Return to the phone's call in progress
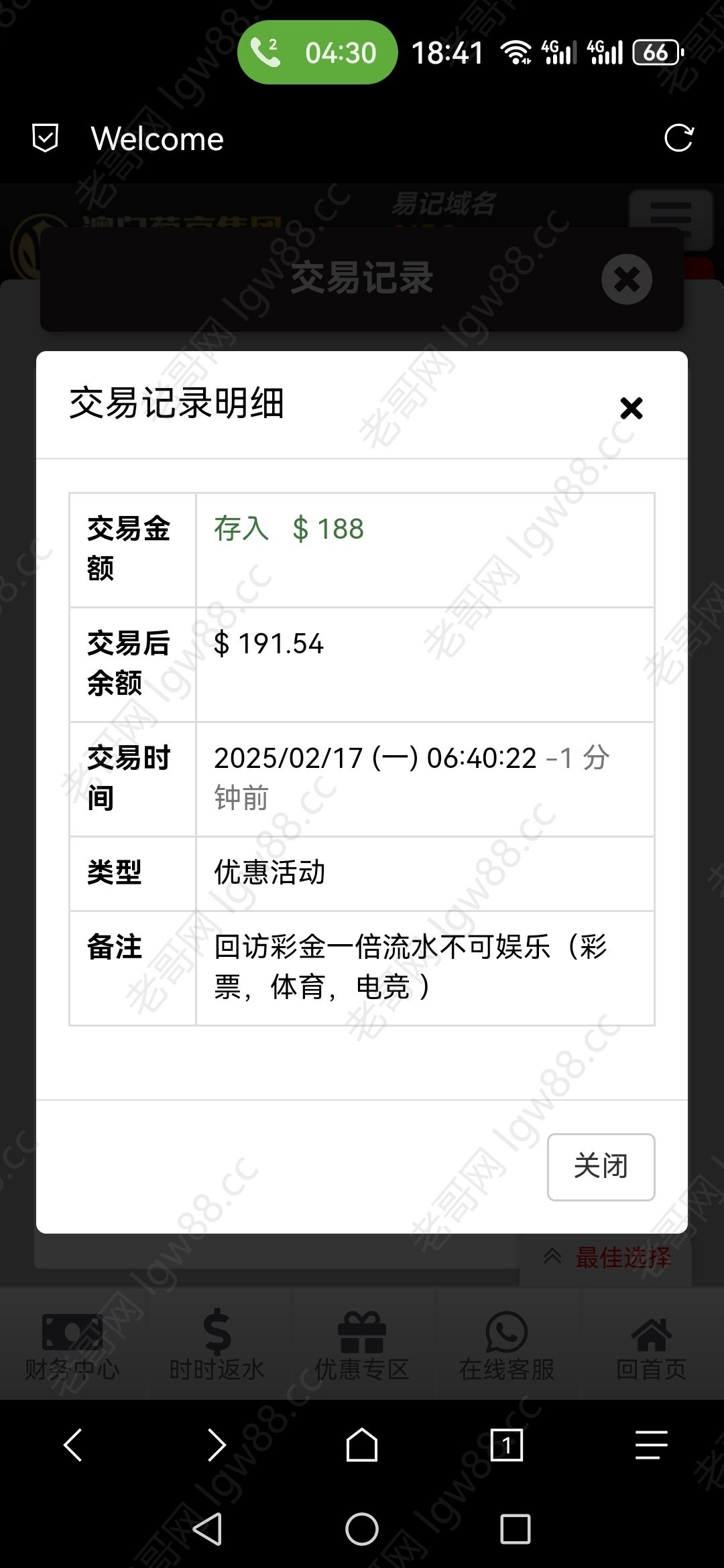 [317, 52]
